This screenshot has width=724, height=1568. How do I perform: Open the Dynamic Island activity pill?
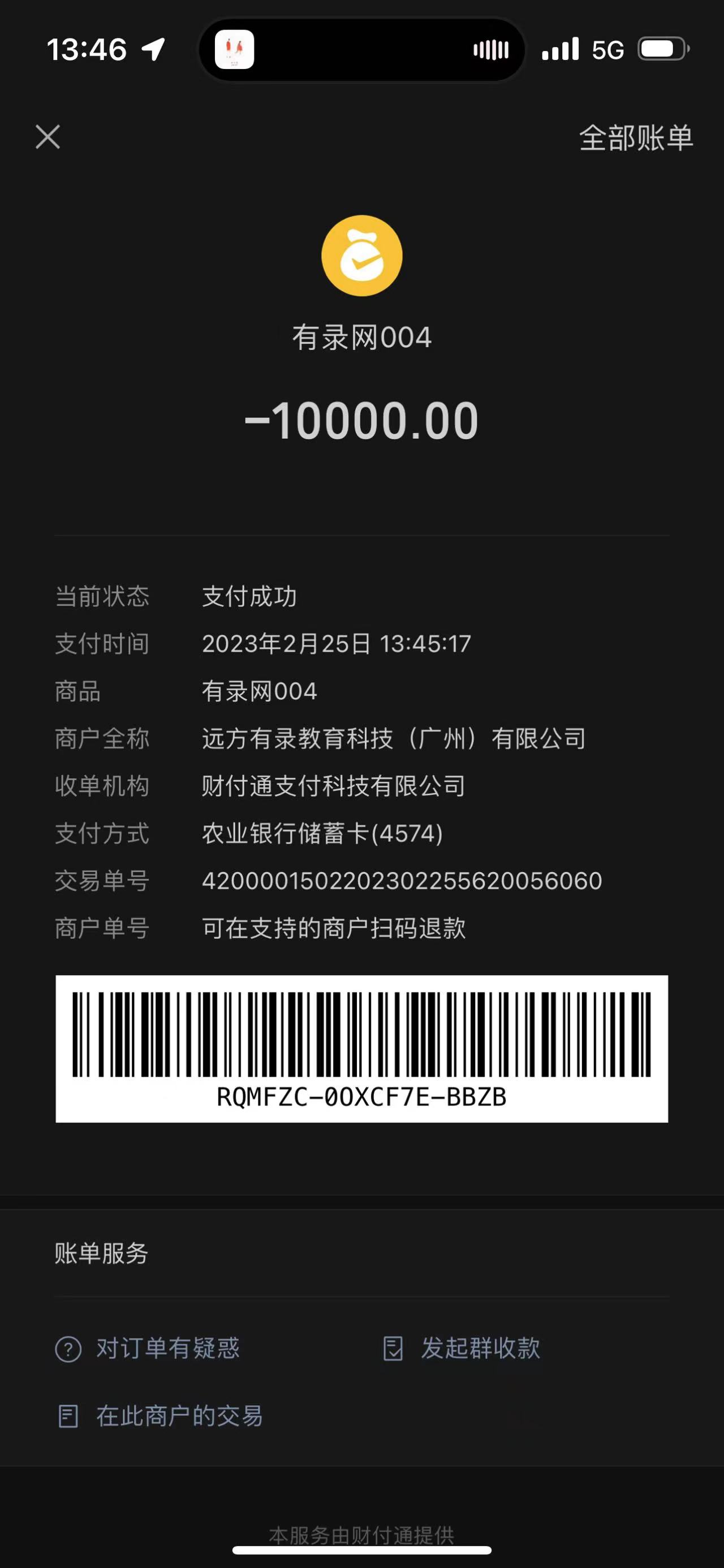(x=361, y=50)
